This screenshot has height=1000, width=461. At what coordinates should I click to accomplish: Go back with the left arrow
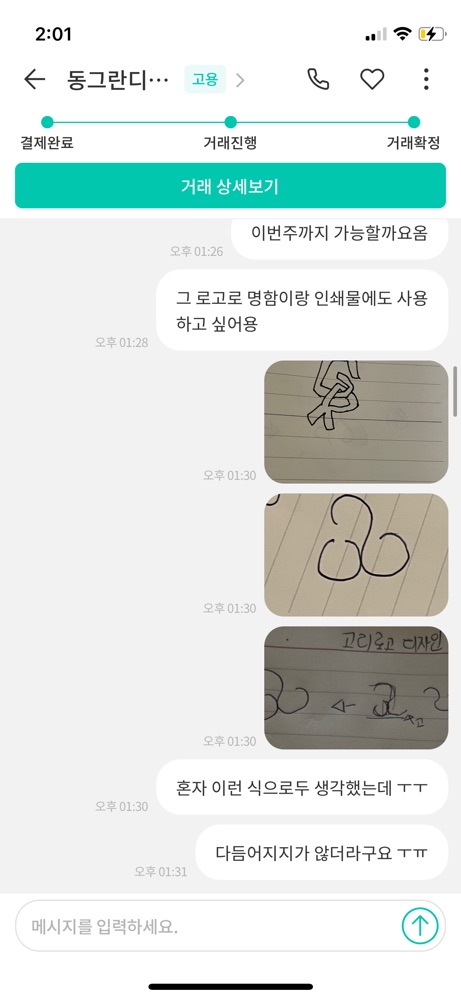pyautogui.click(x=34, y=80)
